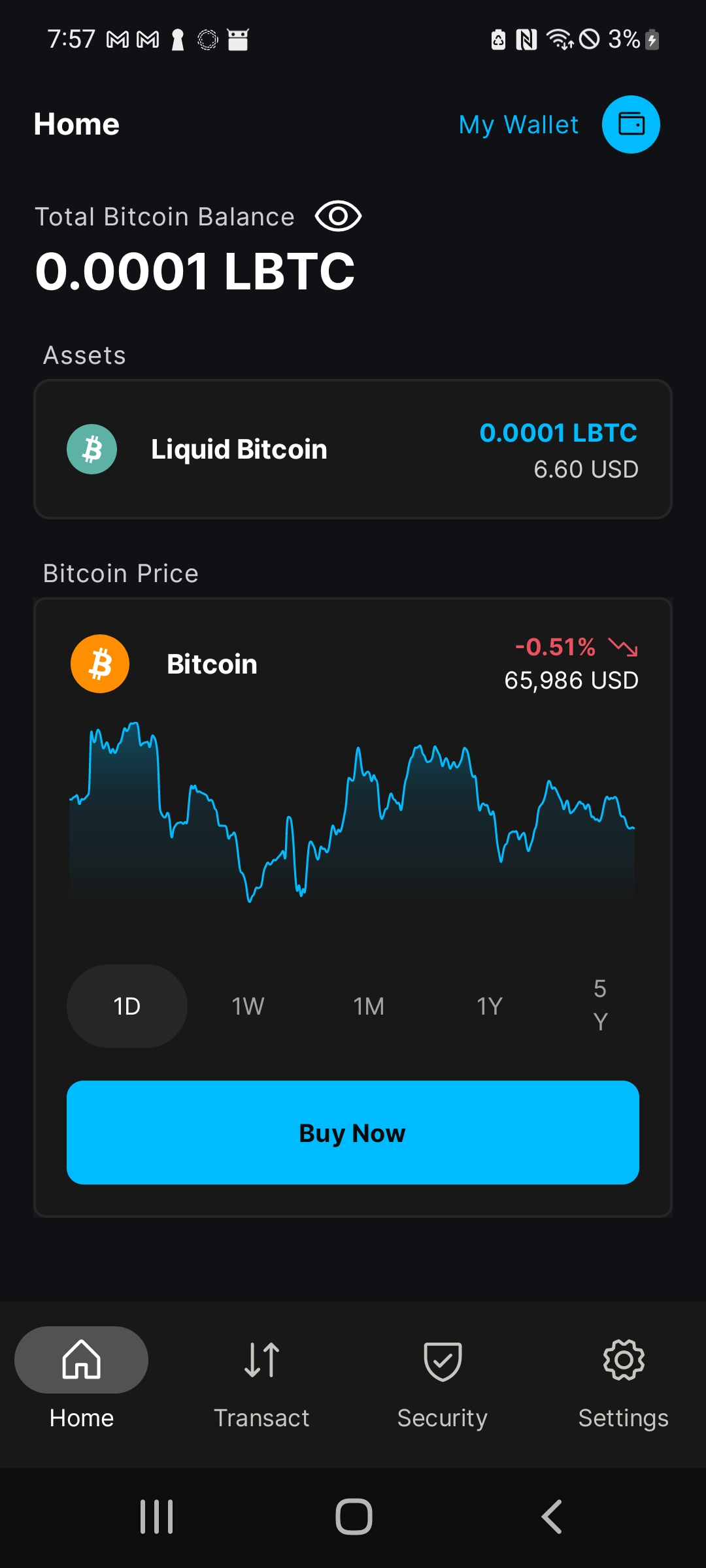706x1568 pixels.
Task: Tap the Transact arrows icon
Action: click(261, 1360)
